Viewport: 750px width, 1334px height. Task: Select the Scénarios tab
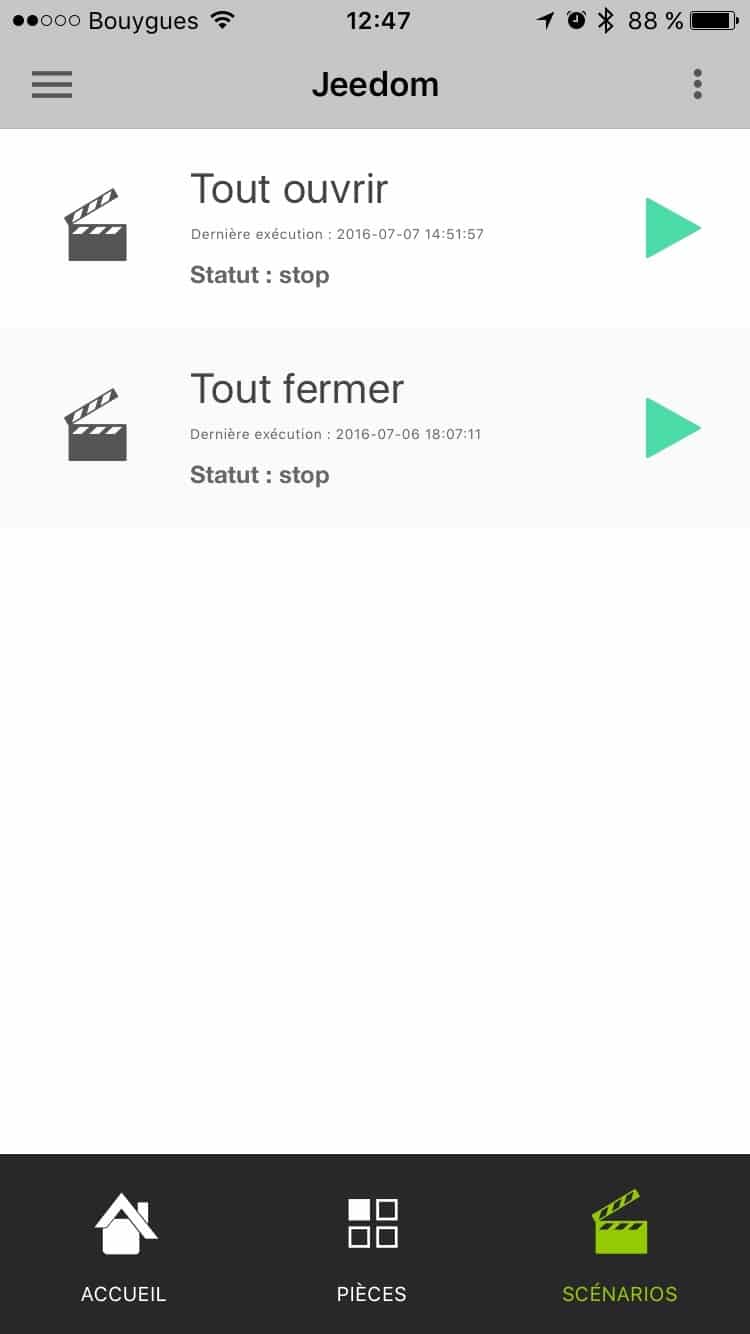[x=619, y=1244]
